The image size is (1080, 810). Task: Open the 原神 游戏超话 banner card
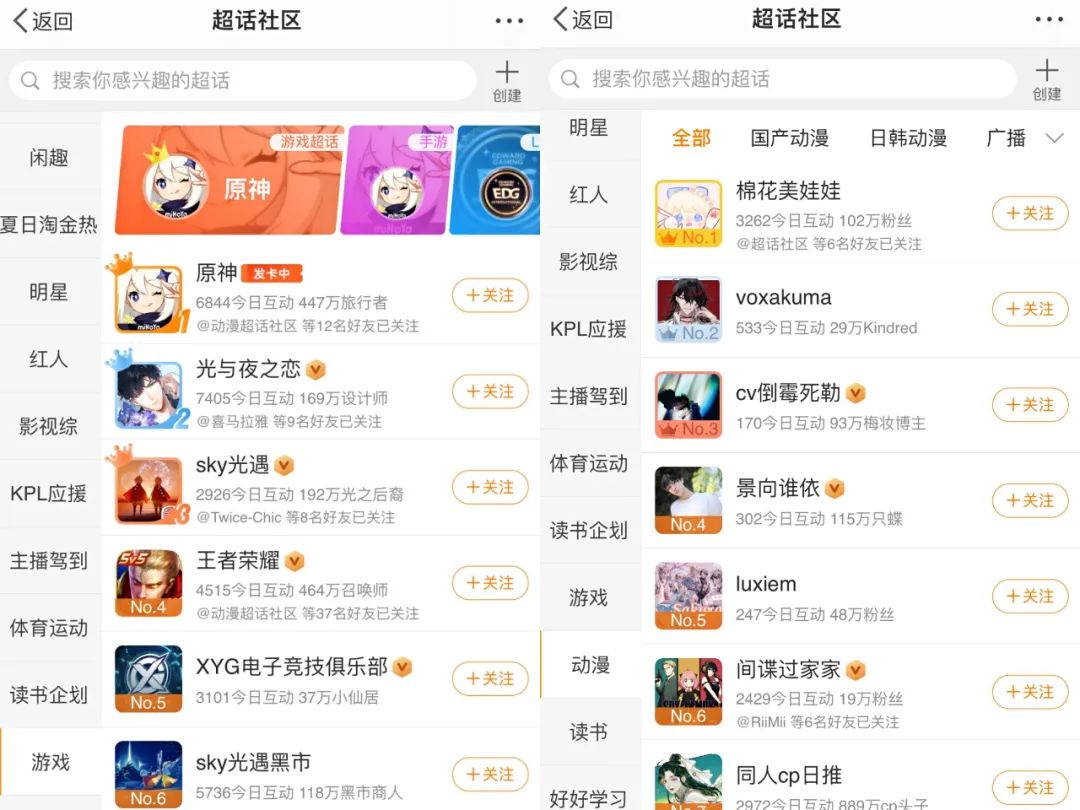pos(230,180)
